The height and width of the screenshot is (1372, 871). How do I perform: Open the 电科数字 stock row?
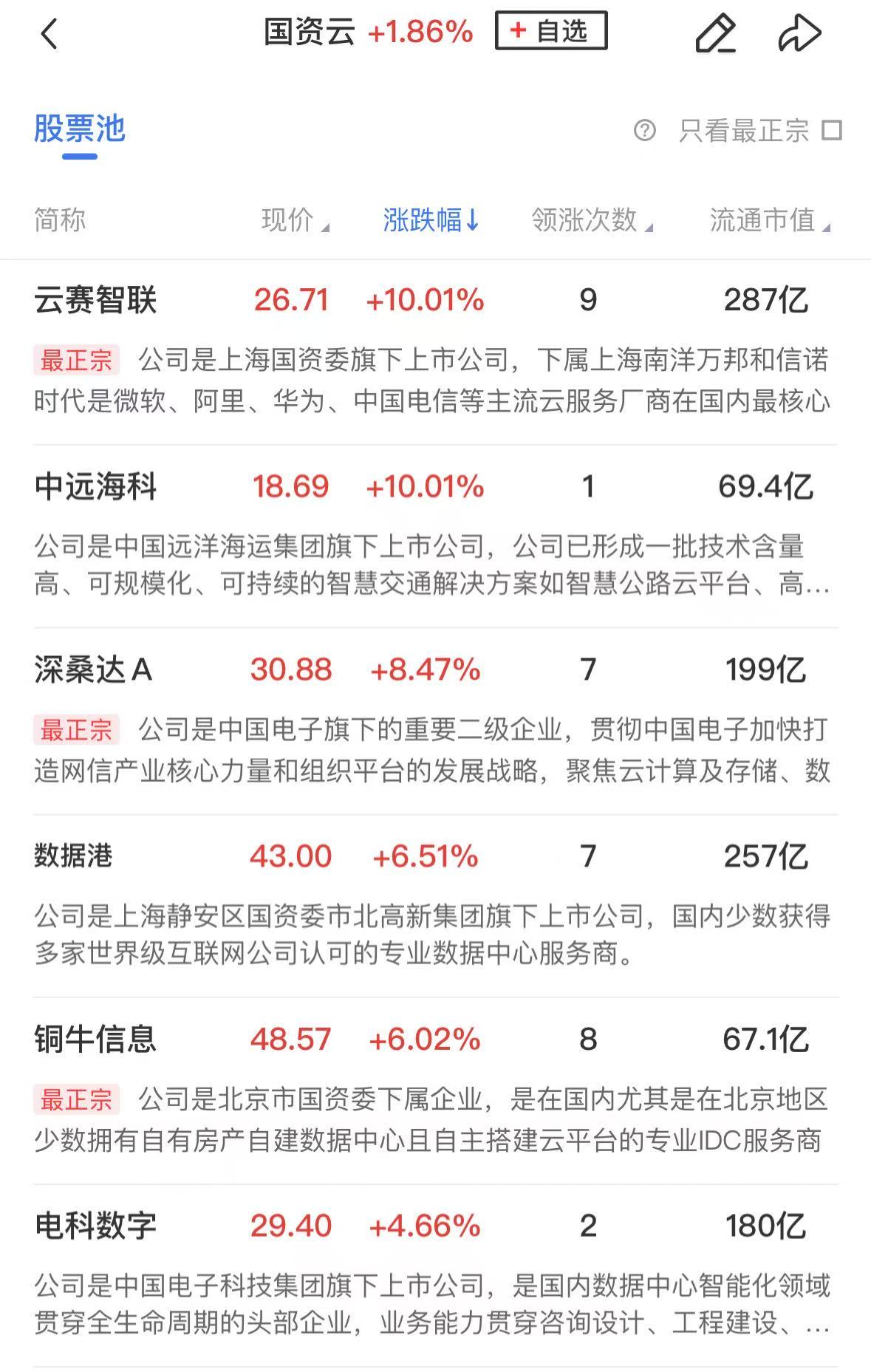(96, 1226)
